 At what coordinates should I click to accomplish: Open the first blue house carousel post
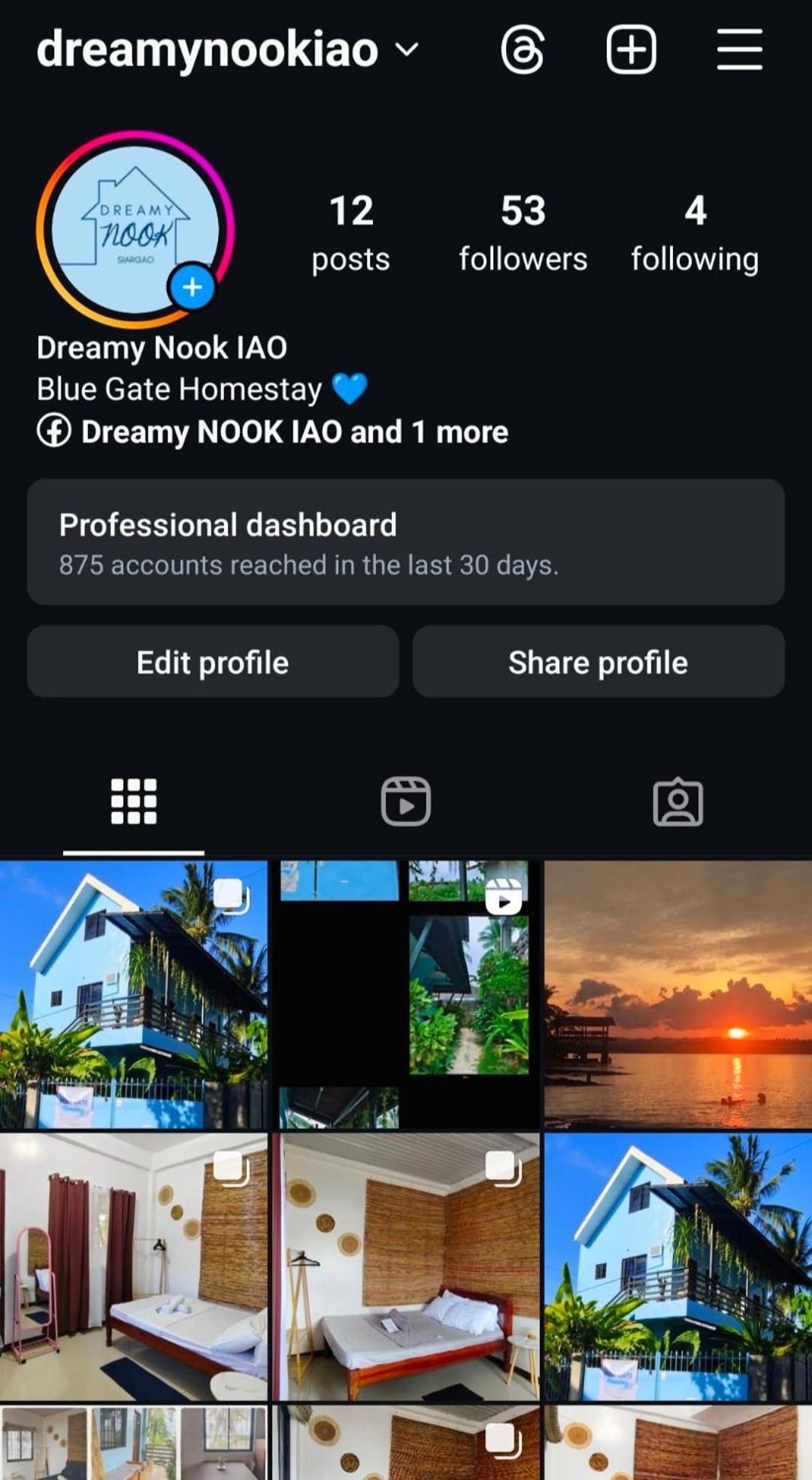(x=134, y=994)
